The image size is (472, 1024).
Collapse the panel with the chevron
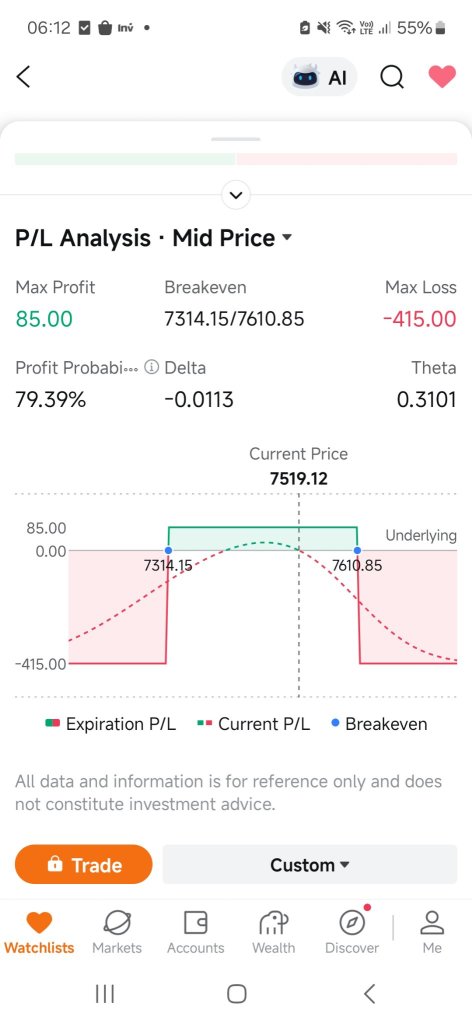point(236,195)
